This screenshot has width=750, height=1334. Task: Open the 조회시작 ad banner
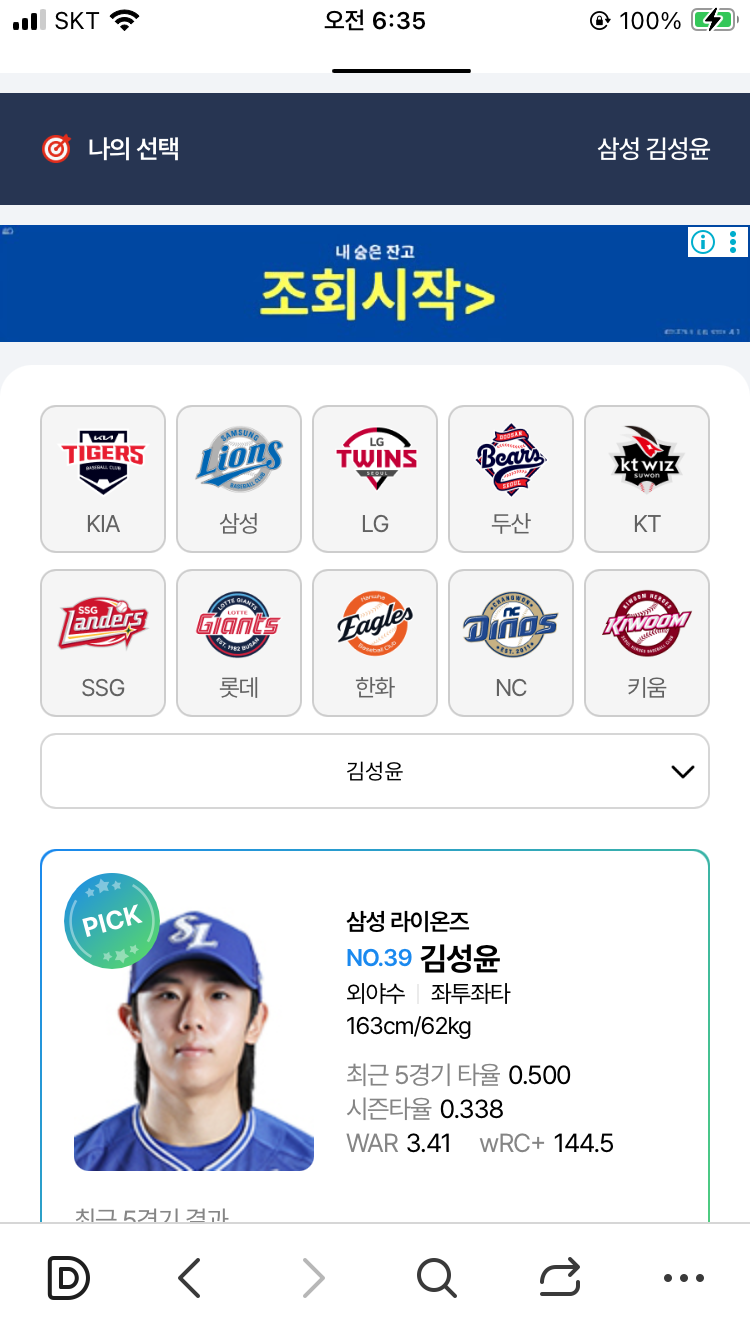pos(375,285)
